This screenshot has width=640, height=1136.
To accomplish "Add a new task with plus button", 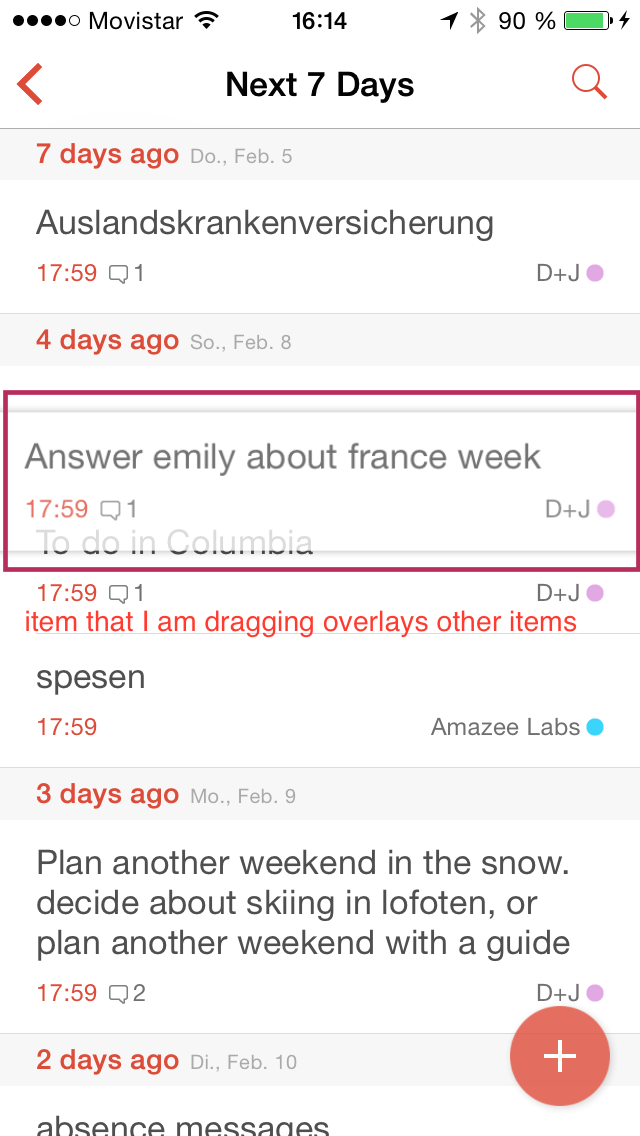I will tap(559, 1056).
